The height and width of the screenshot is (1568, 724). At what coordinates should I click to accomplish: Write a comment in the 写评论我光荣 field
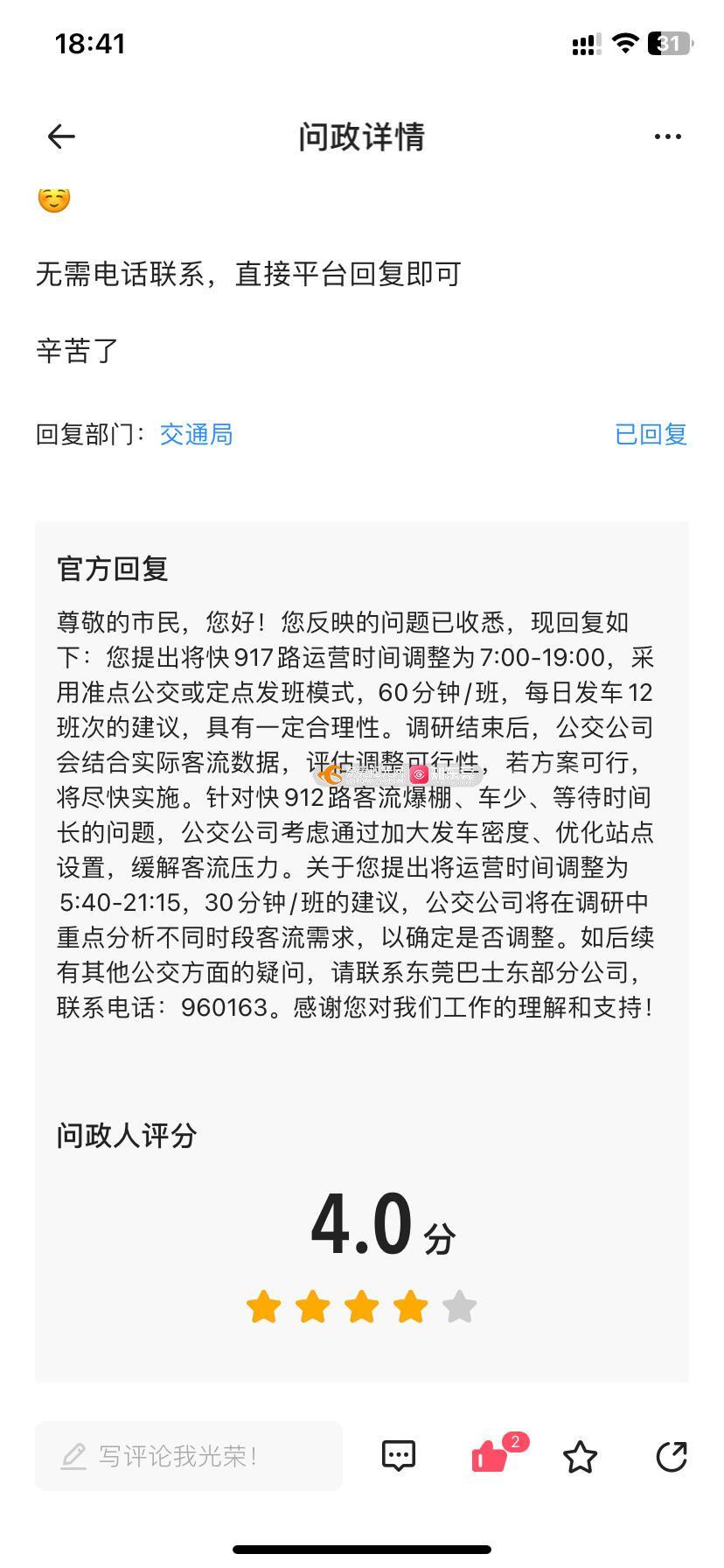tap(189, 1456)
